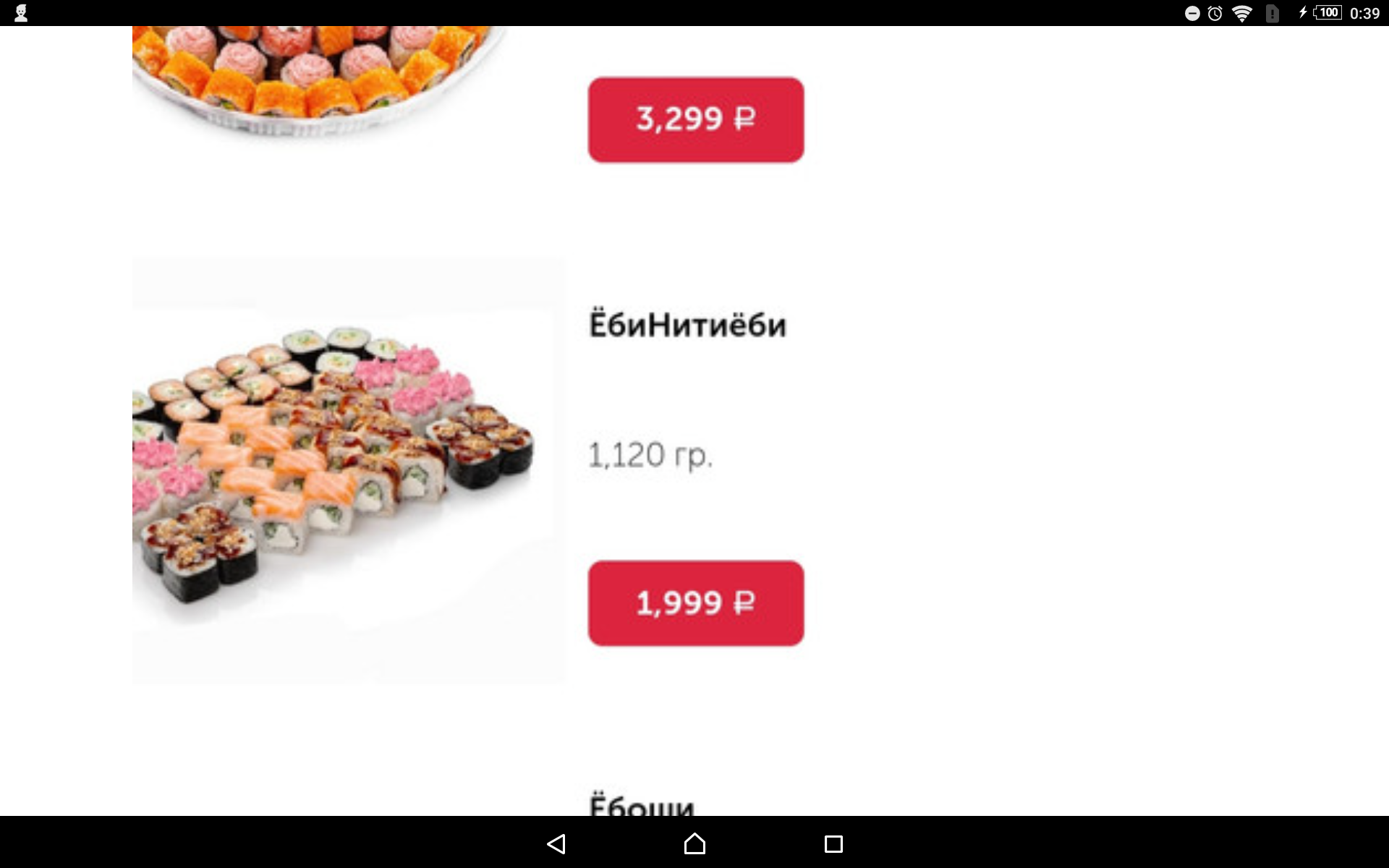Go back using the system back button
Image resolution: width=1389 pixels, height=868 pixels.
(x=556, y=843)
